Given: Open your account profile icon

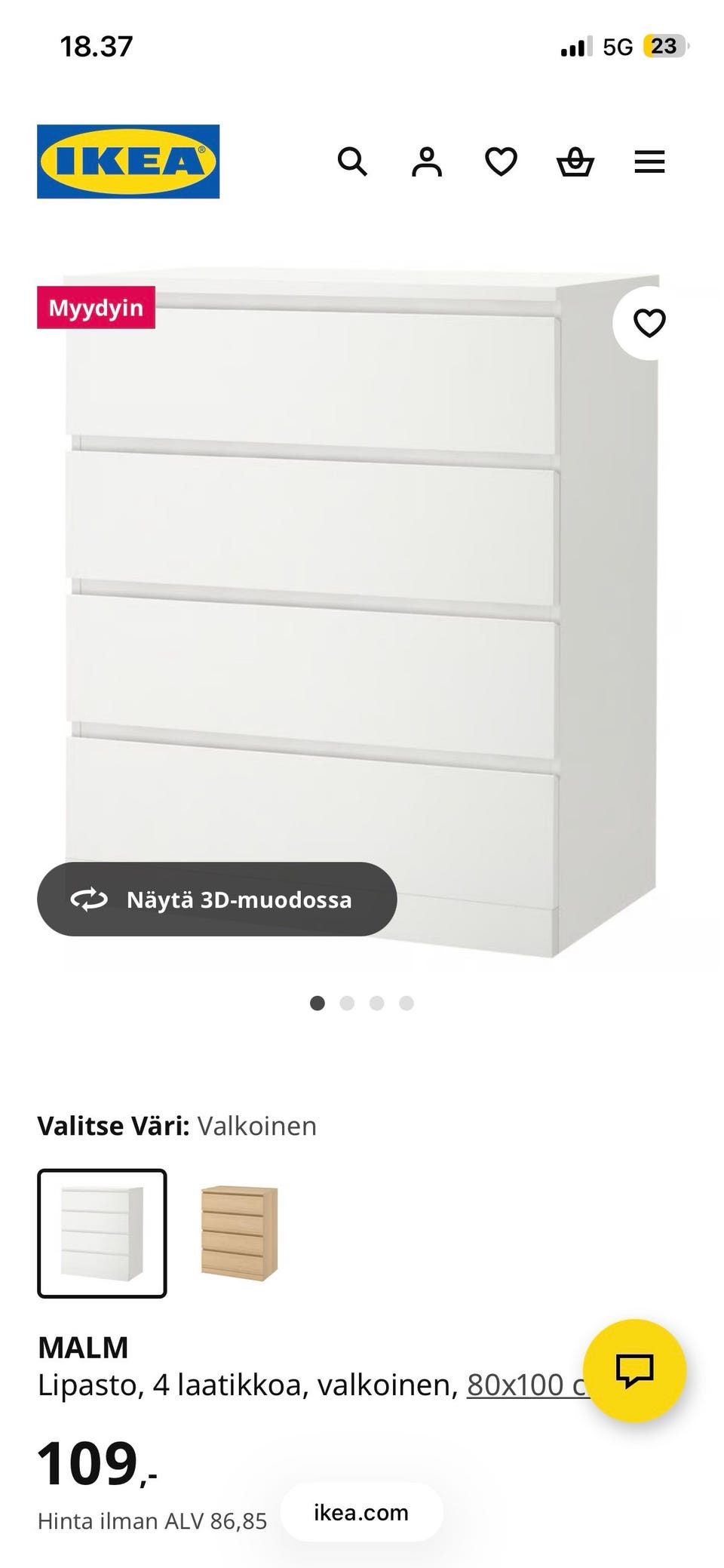Looking at the screenshot, I should pos(426,161).
